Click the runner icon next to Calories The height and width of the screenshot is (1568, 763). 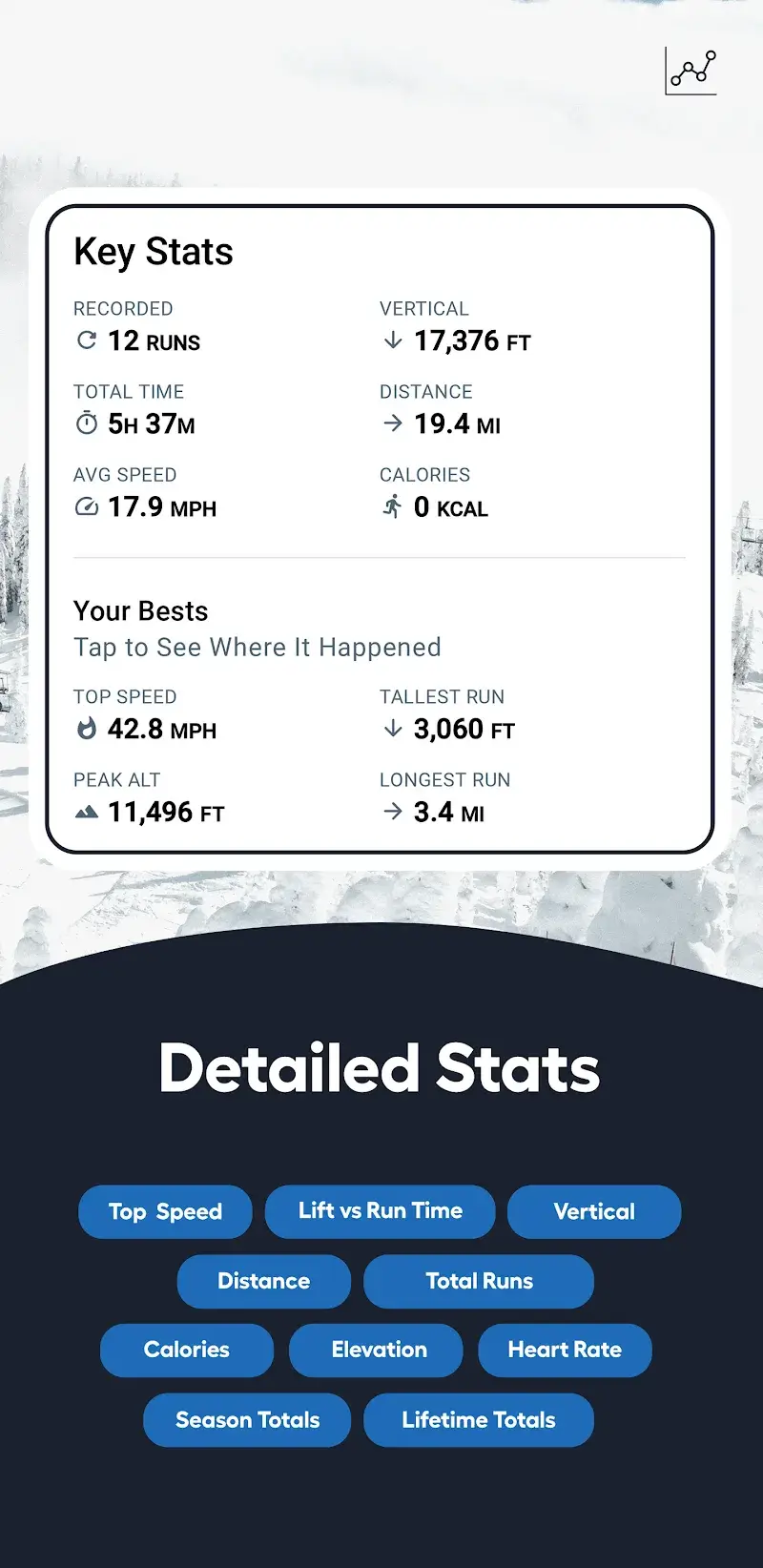click(x=392, y=506)
